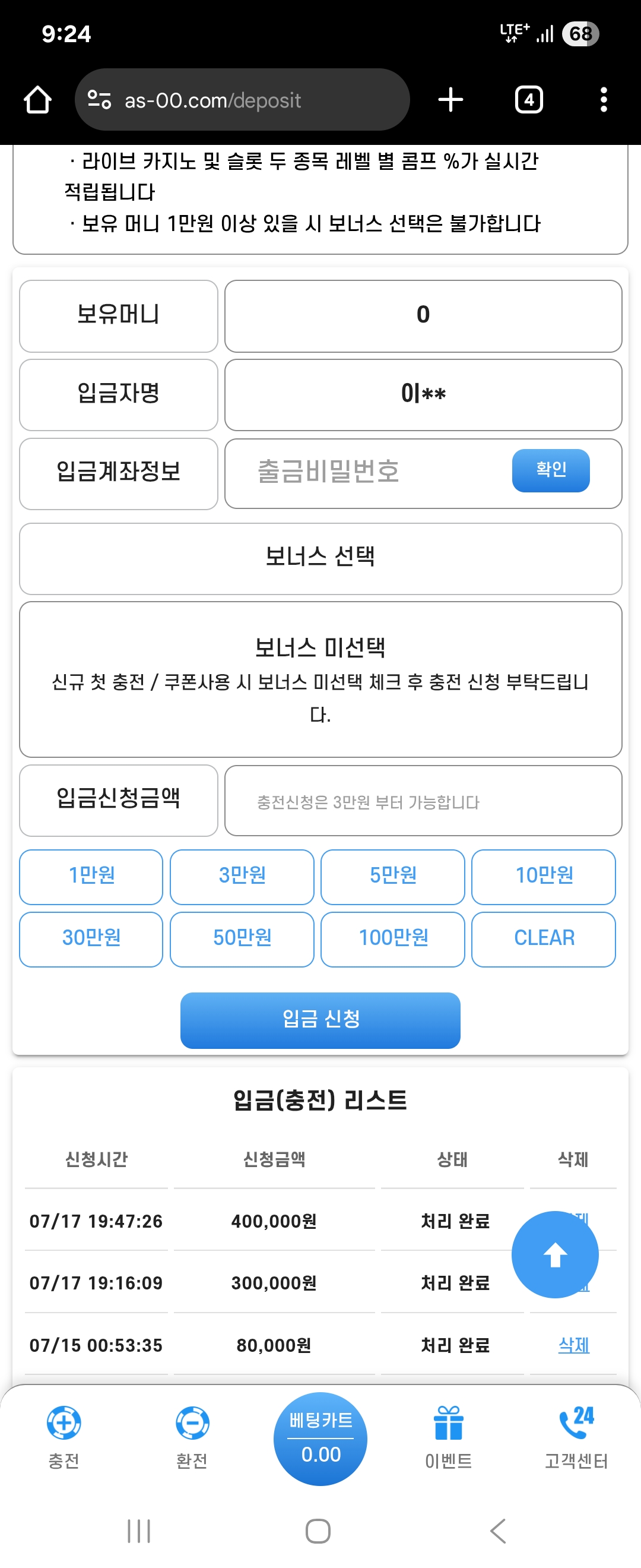
Task: Delete the 80,000원 deposit entry
Action: tap(573, 1345)
